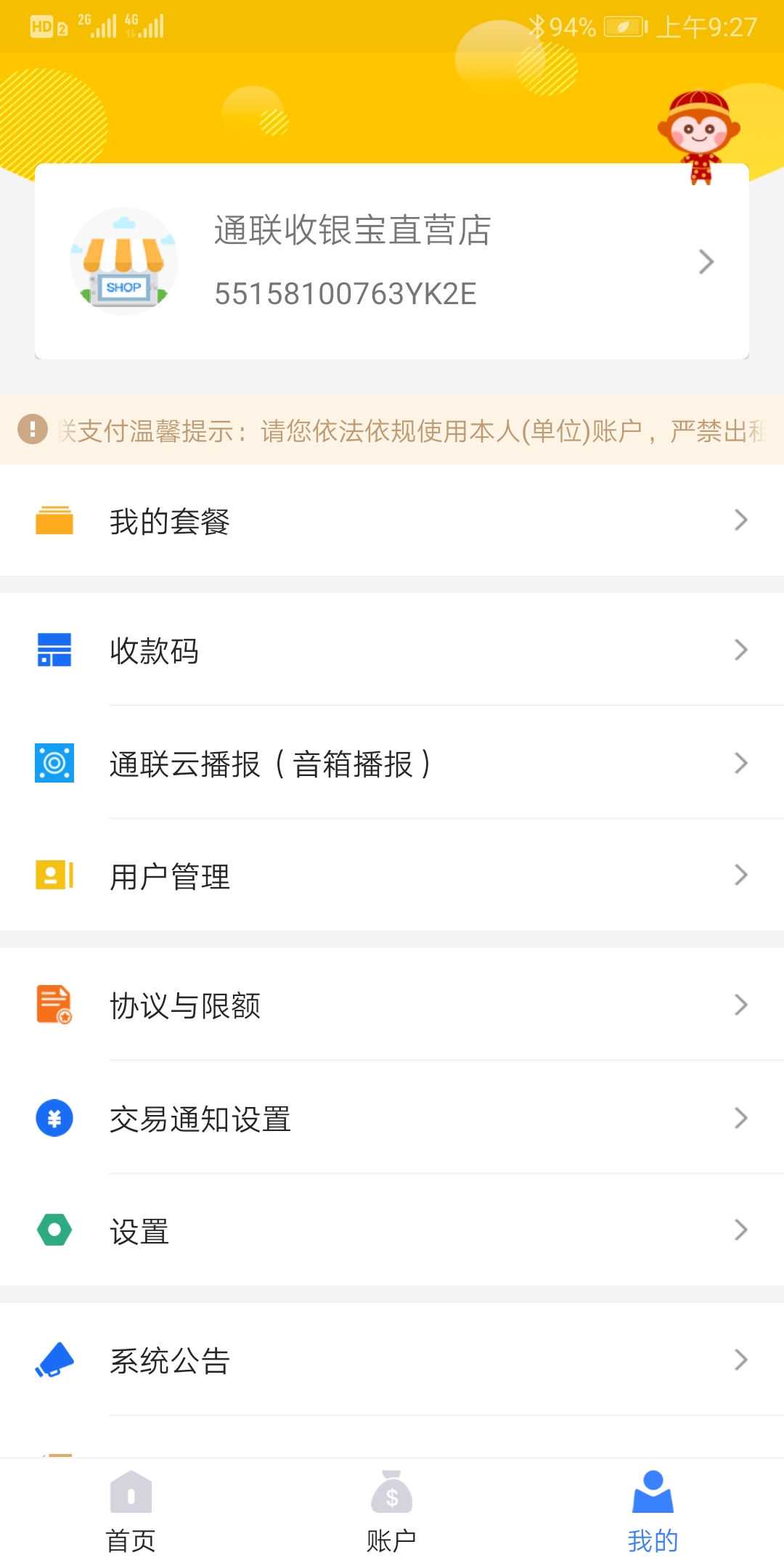Tap the speaker icon for 通联云播报
The image size is (784, 1568).
pyautogui.click(x=54, y=763)
